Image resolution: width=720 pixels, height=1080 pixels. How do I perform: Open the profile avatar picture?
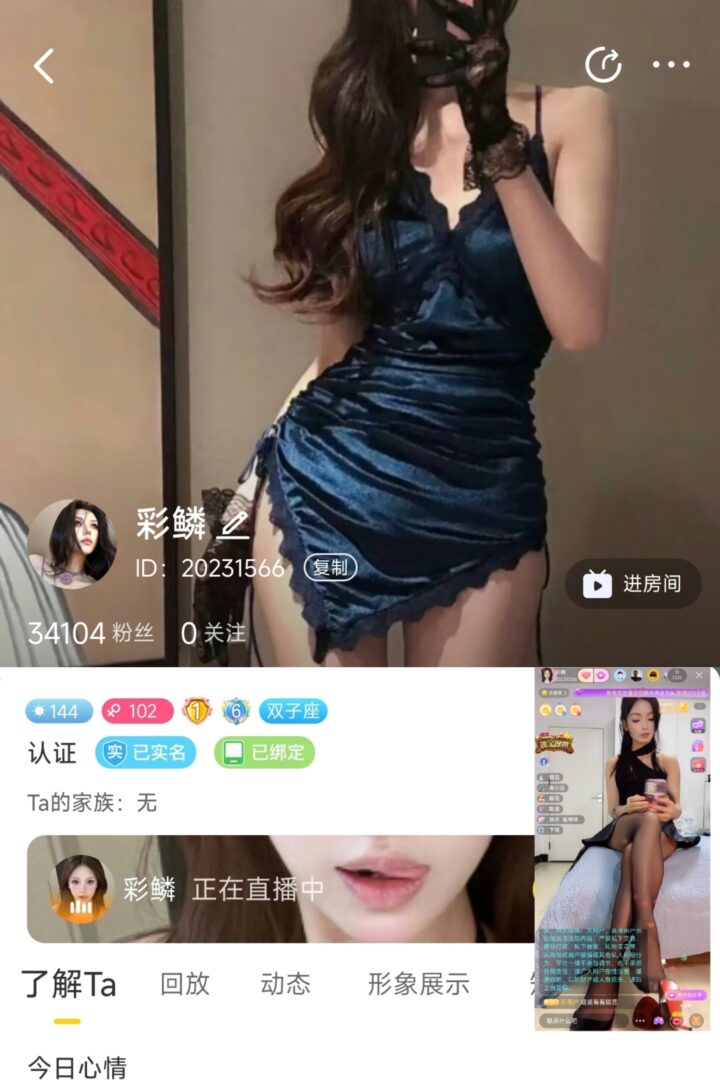(72, 545)
